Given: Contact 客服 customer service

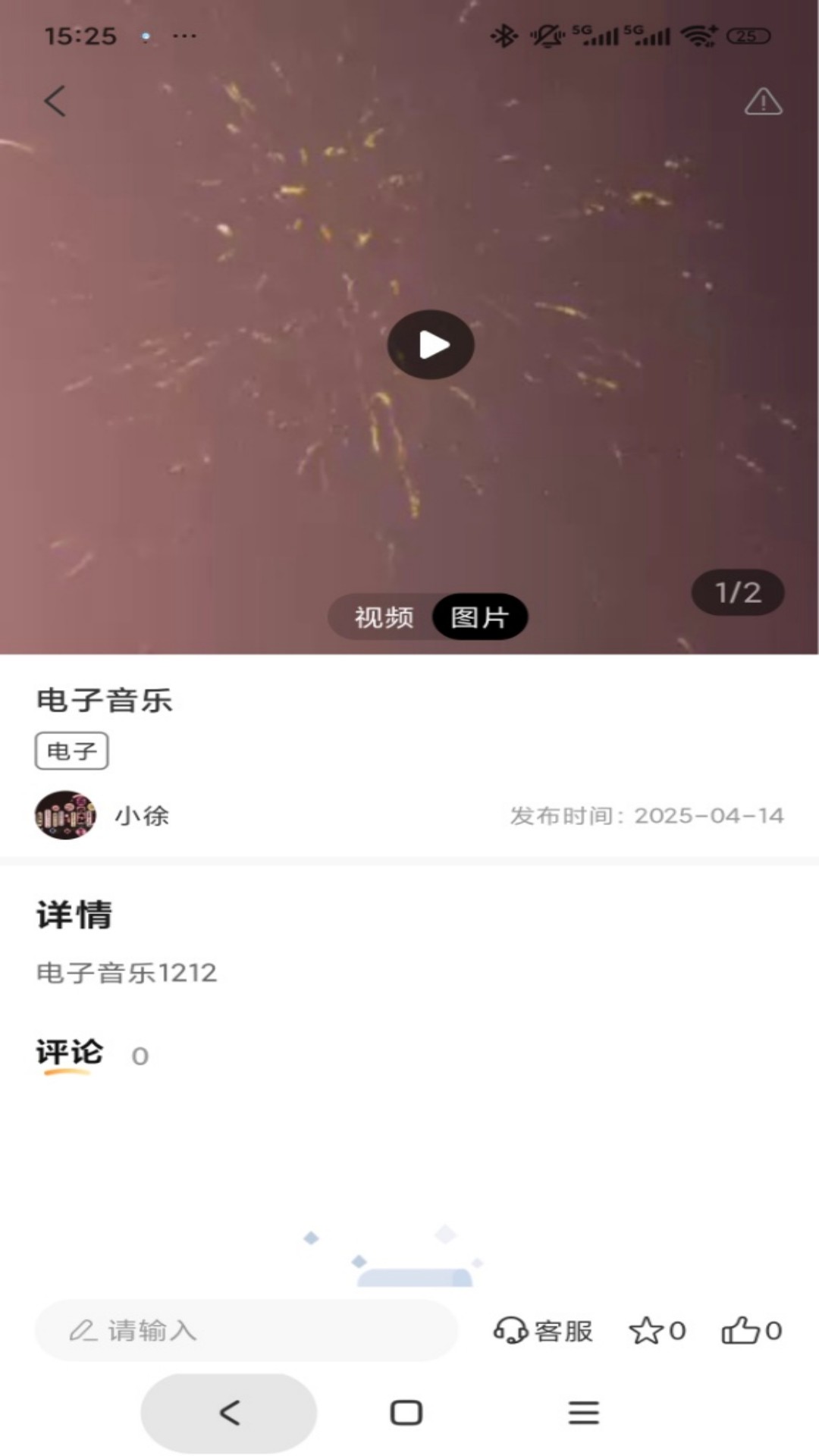Looking at the screenshot, I should tap(543, 1331).
